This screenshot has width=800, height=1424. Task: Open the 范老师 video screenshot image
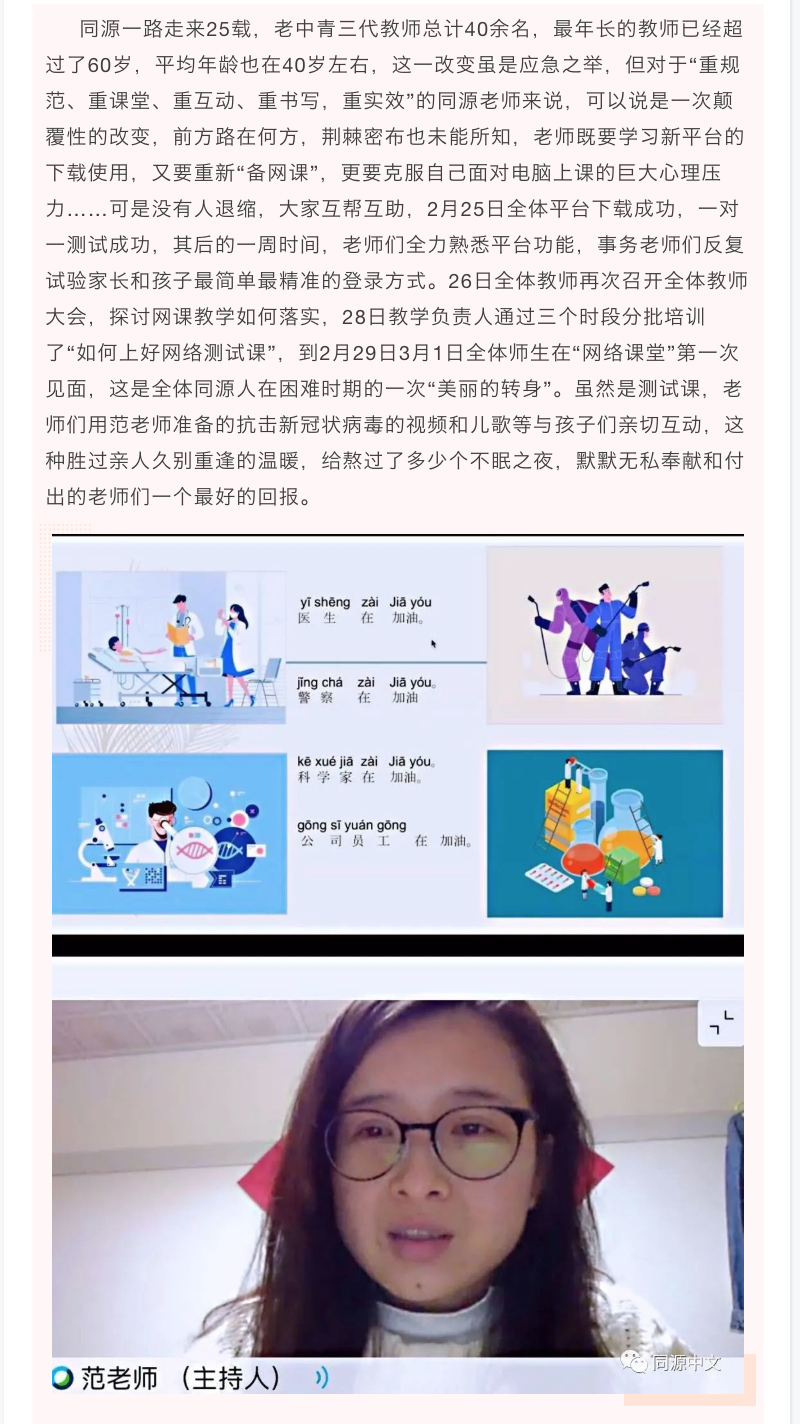point(398,1178)
